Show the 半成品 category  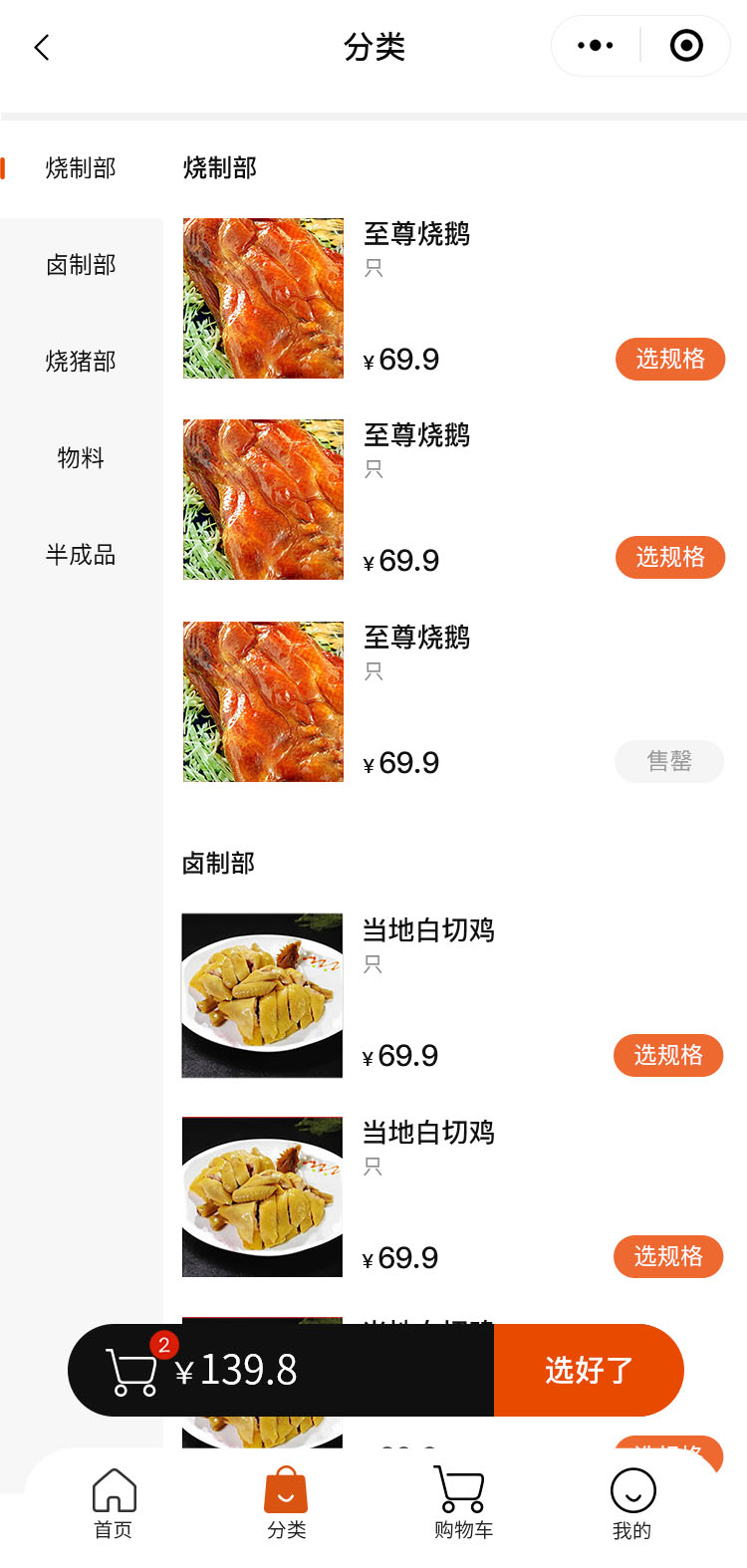pos(81,555)
